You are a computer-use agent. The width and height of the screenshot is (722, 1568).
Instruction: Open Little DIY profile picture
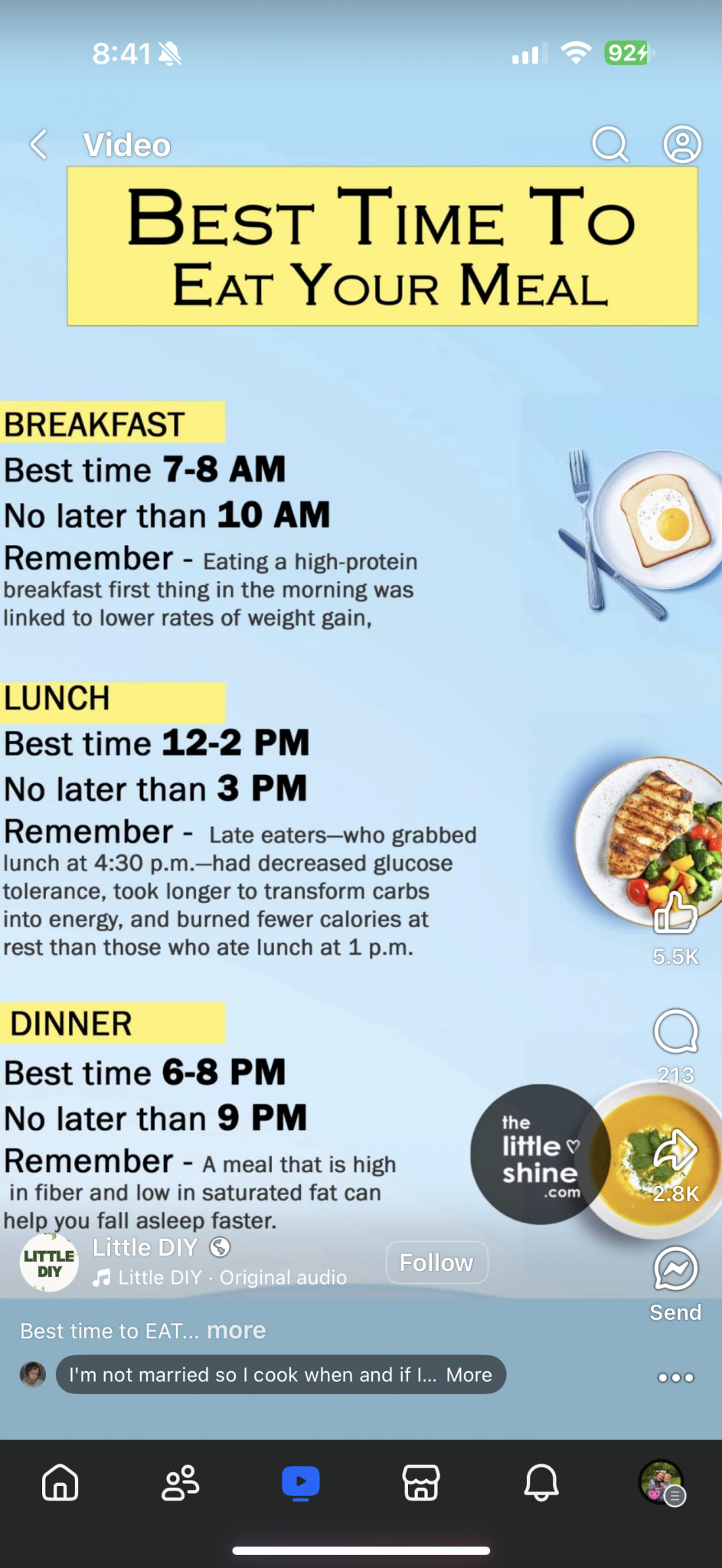pyautogui.click(x=49, y=1263)
